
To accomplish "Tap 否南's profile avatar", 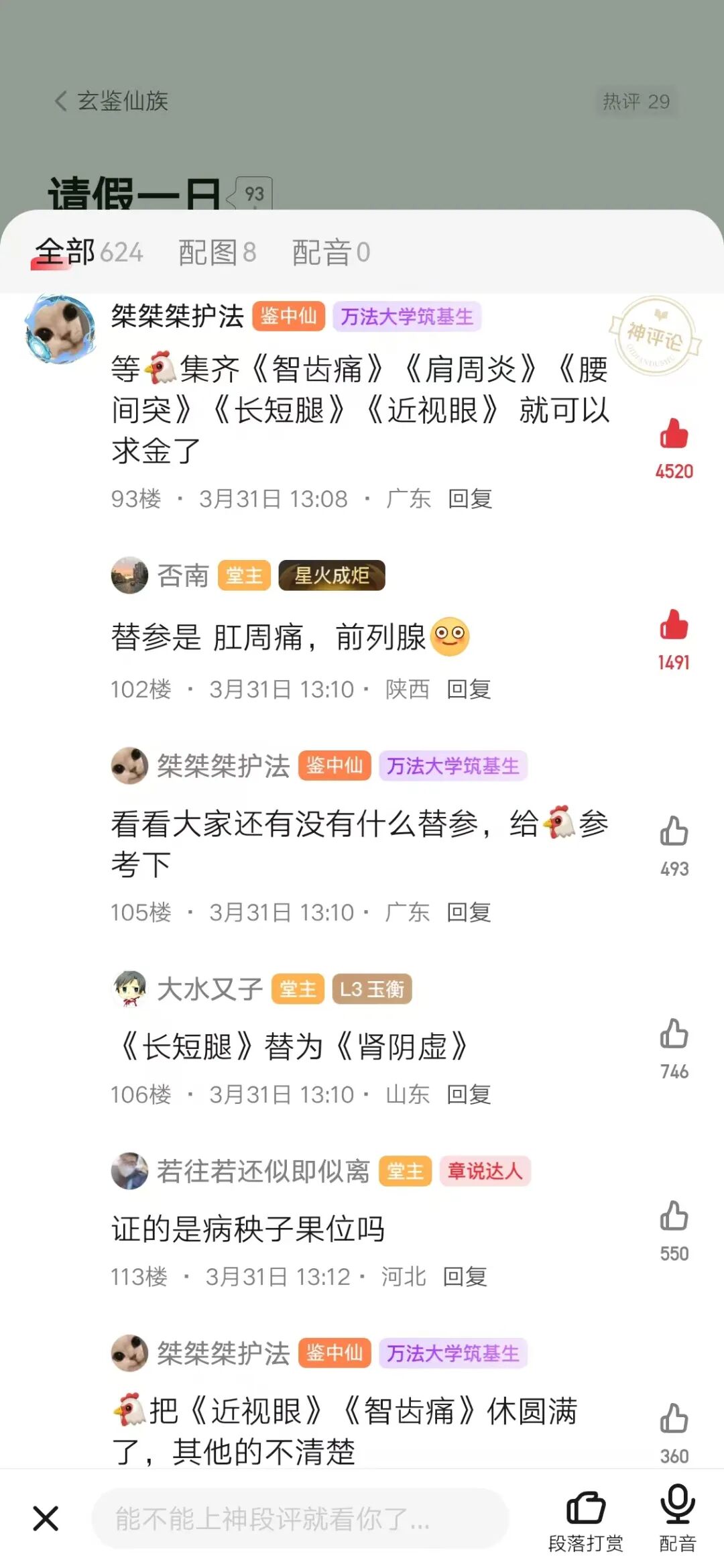I will [131, 575].
